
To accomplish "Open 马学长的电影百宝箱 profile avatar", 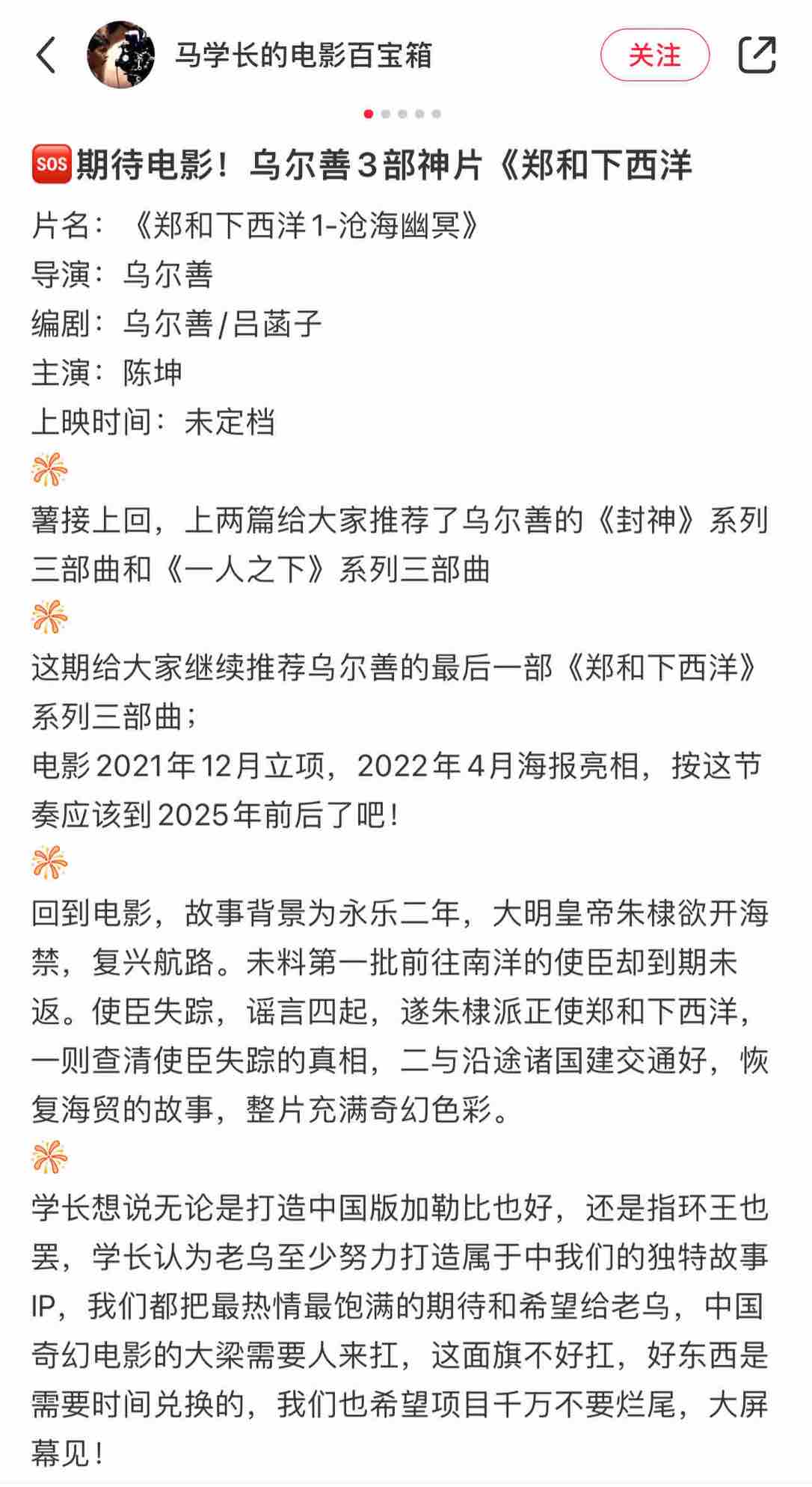I will click(x=121, y=55).
